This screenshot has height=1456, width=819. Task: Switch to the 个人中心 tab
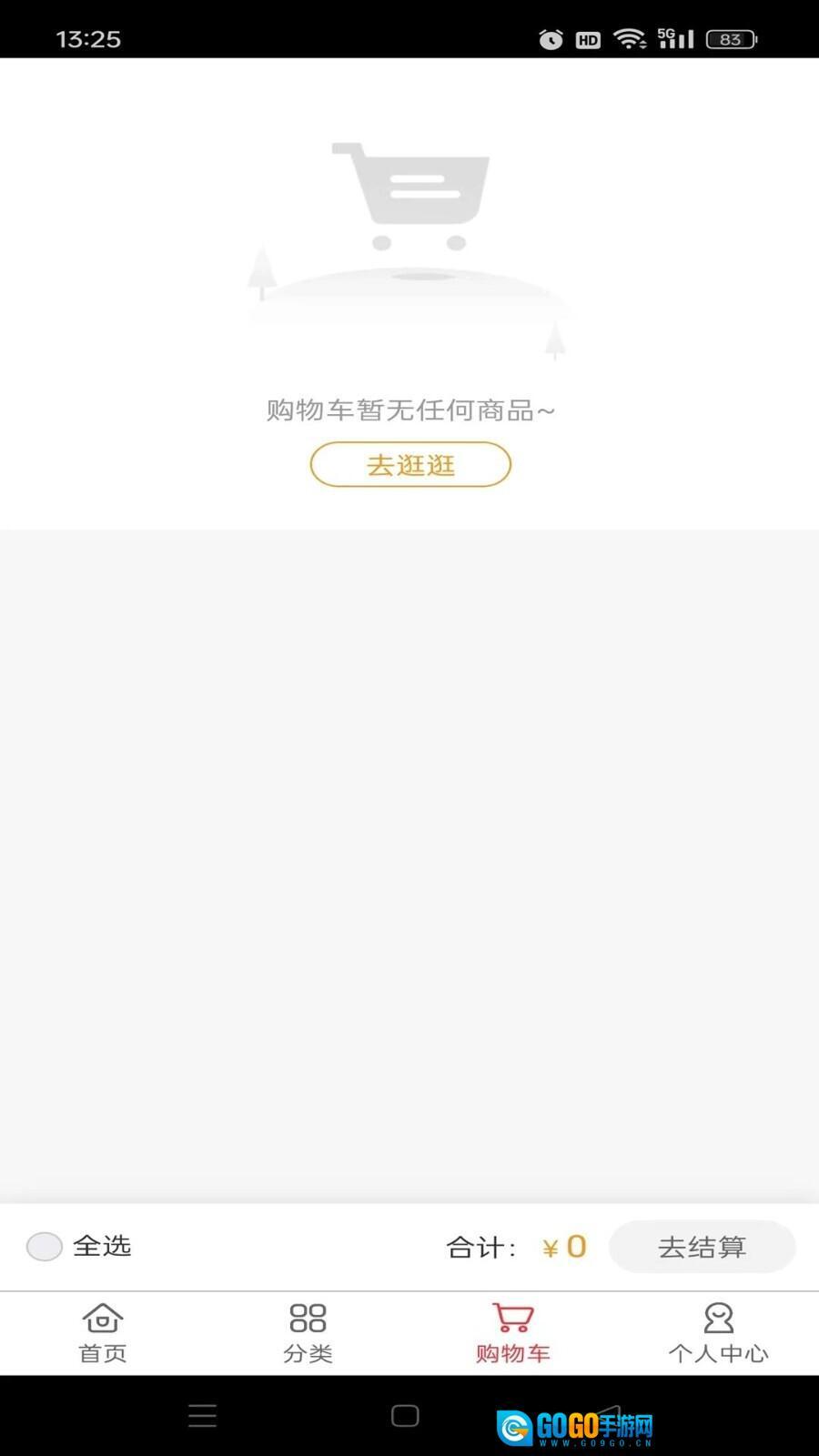click(719, 1333)
